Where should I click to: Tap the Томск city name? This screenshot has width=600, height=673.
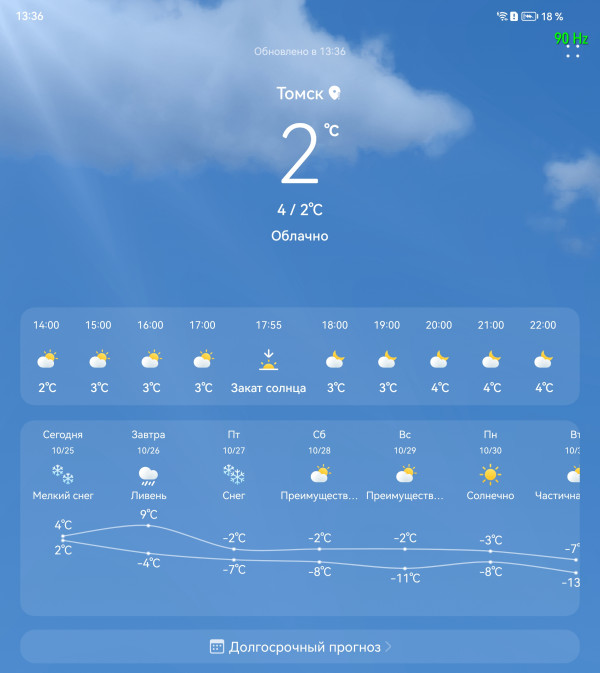[301, 93]
